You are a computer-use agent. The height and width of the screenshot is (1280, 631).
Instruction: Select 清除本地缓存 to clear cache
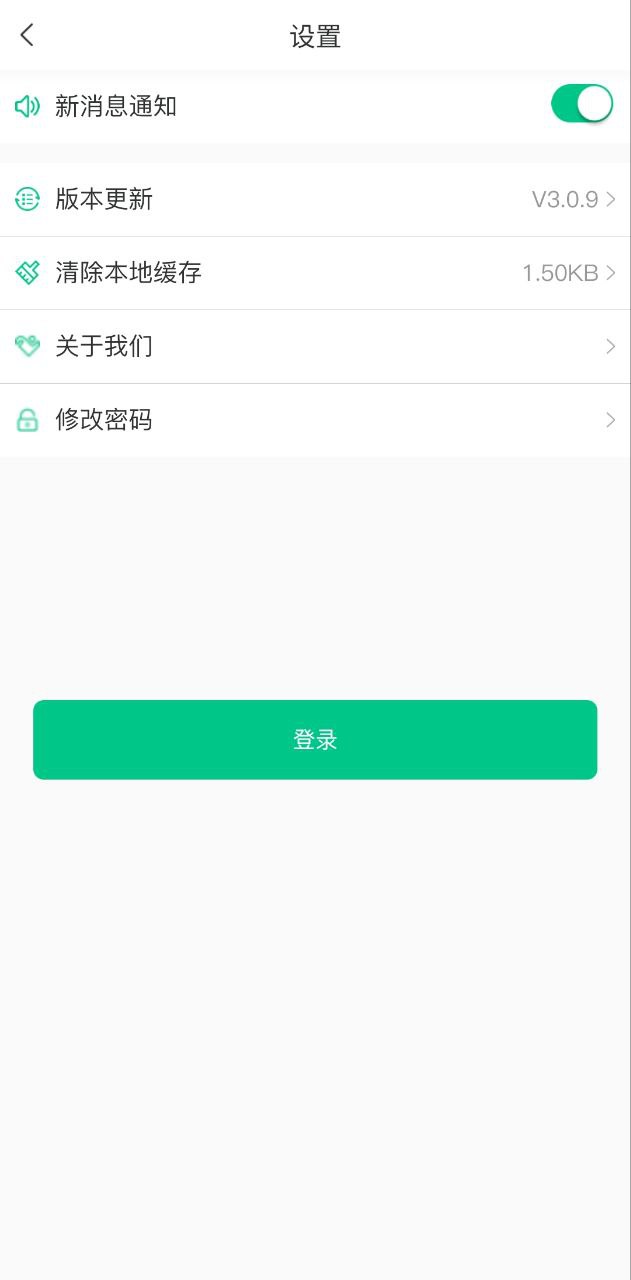tap(315, 272)
